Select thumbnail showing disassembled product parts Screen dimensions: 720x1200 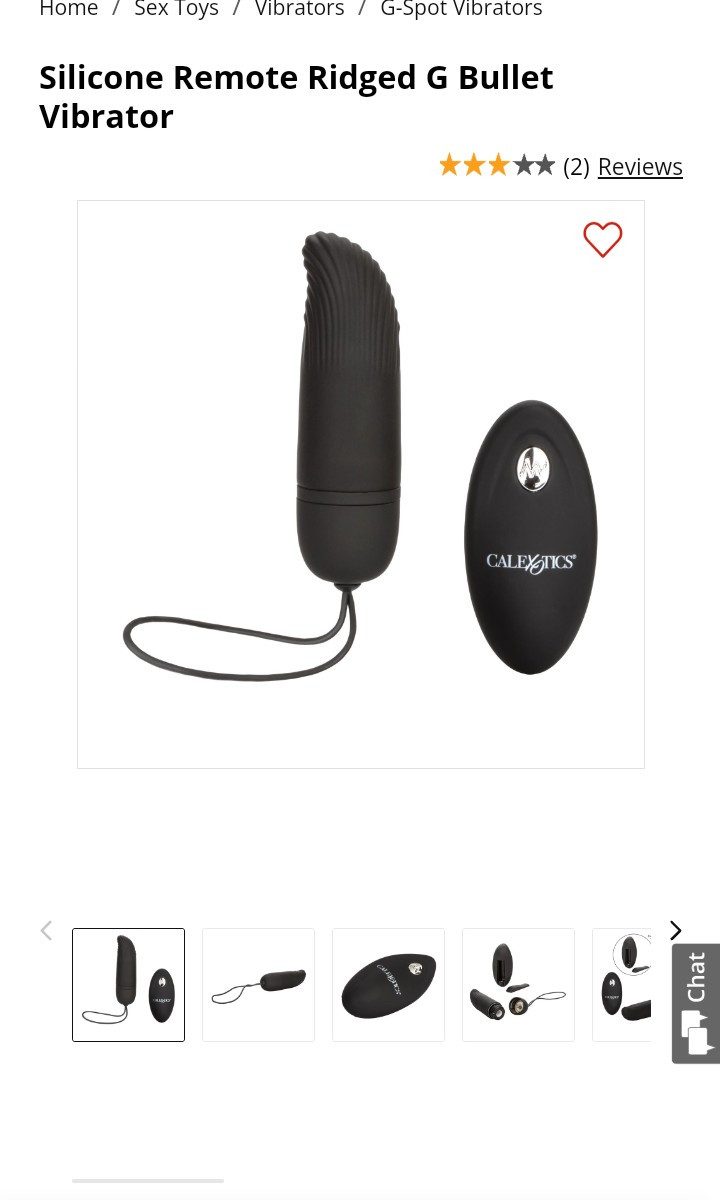[518, 985]
